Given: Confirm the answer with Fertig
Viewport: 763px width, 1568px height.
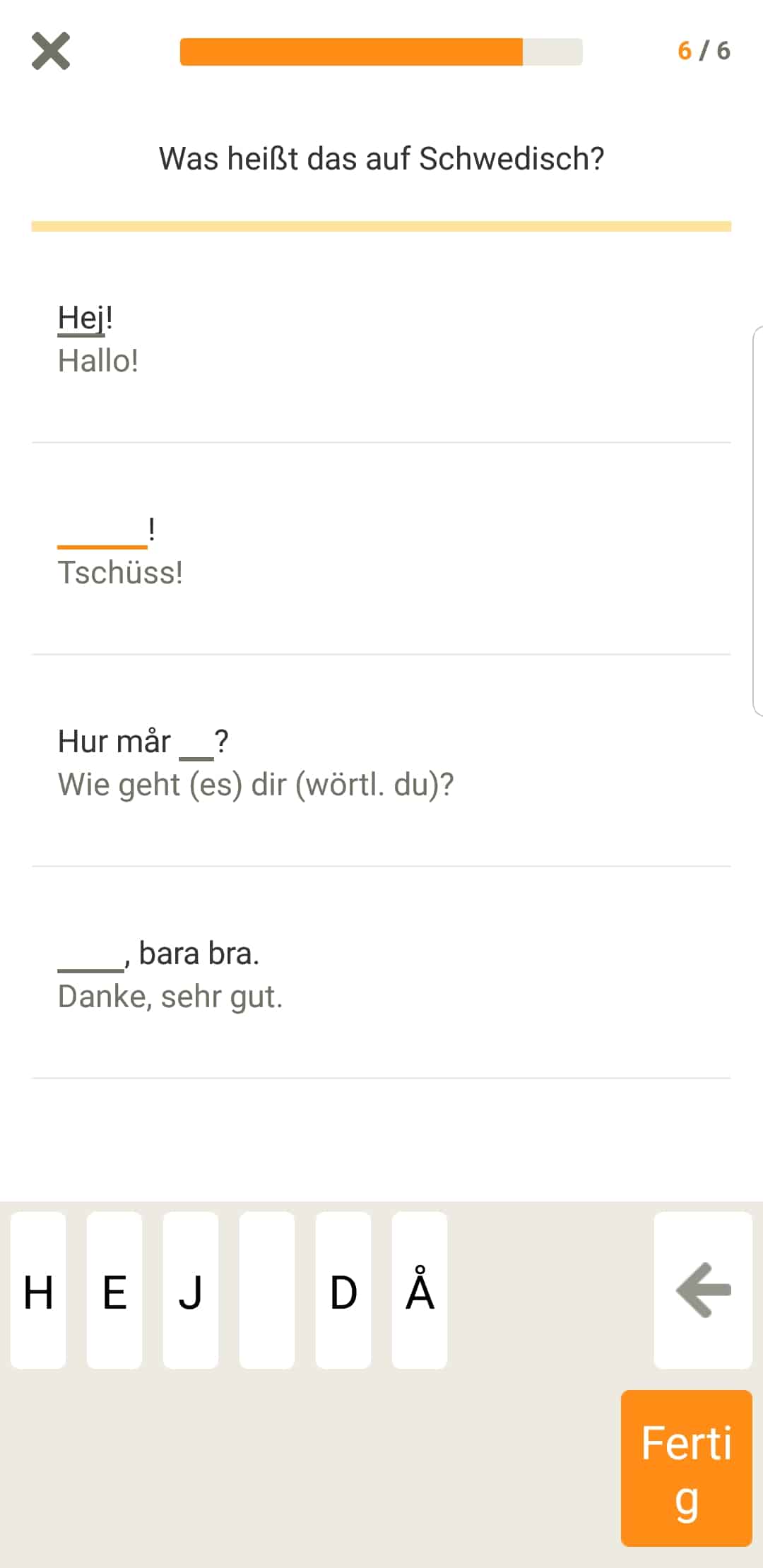Looking at the screenshot, I should pos(686,1469).
